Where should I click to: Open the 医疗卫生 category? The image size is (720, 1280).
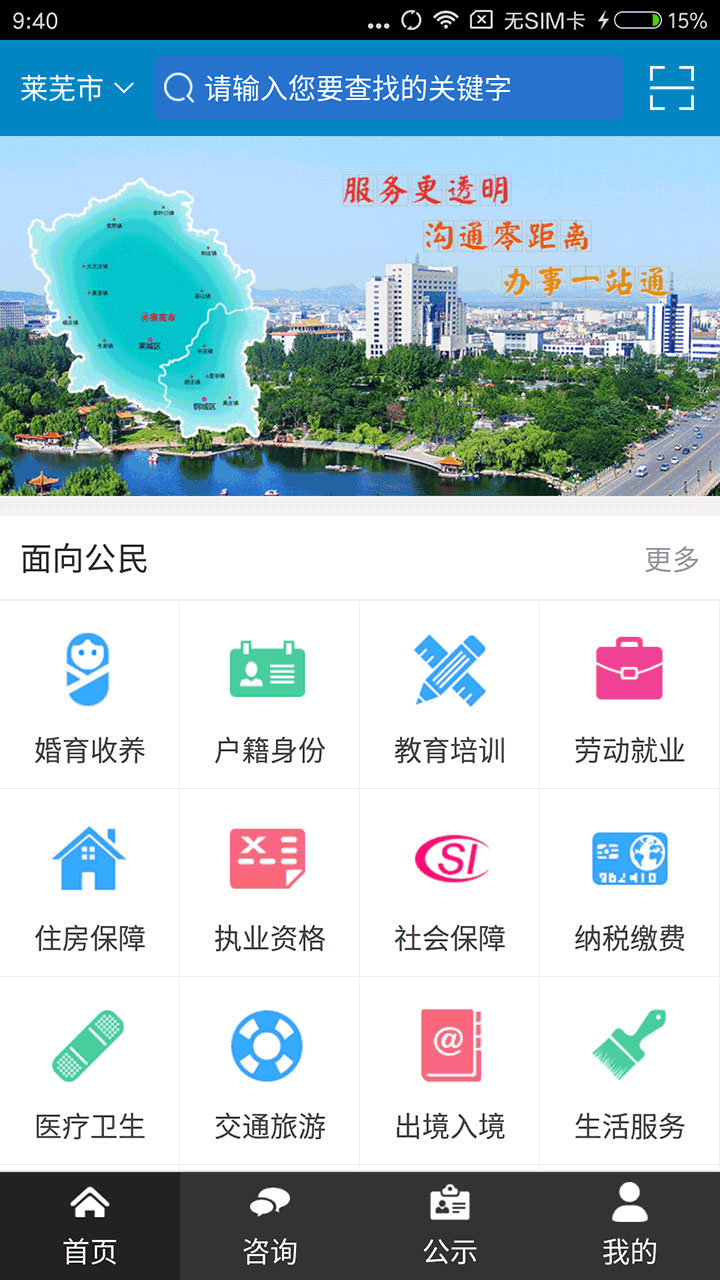pos(90,1071)
